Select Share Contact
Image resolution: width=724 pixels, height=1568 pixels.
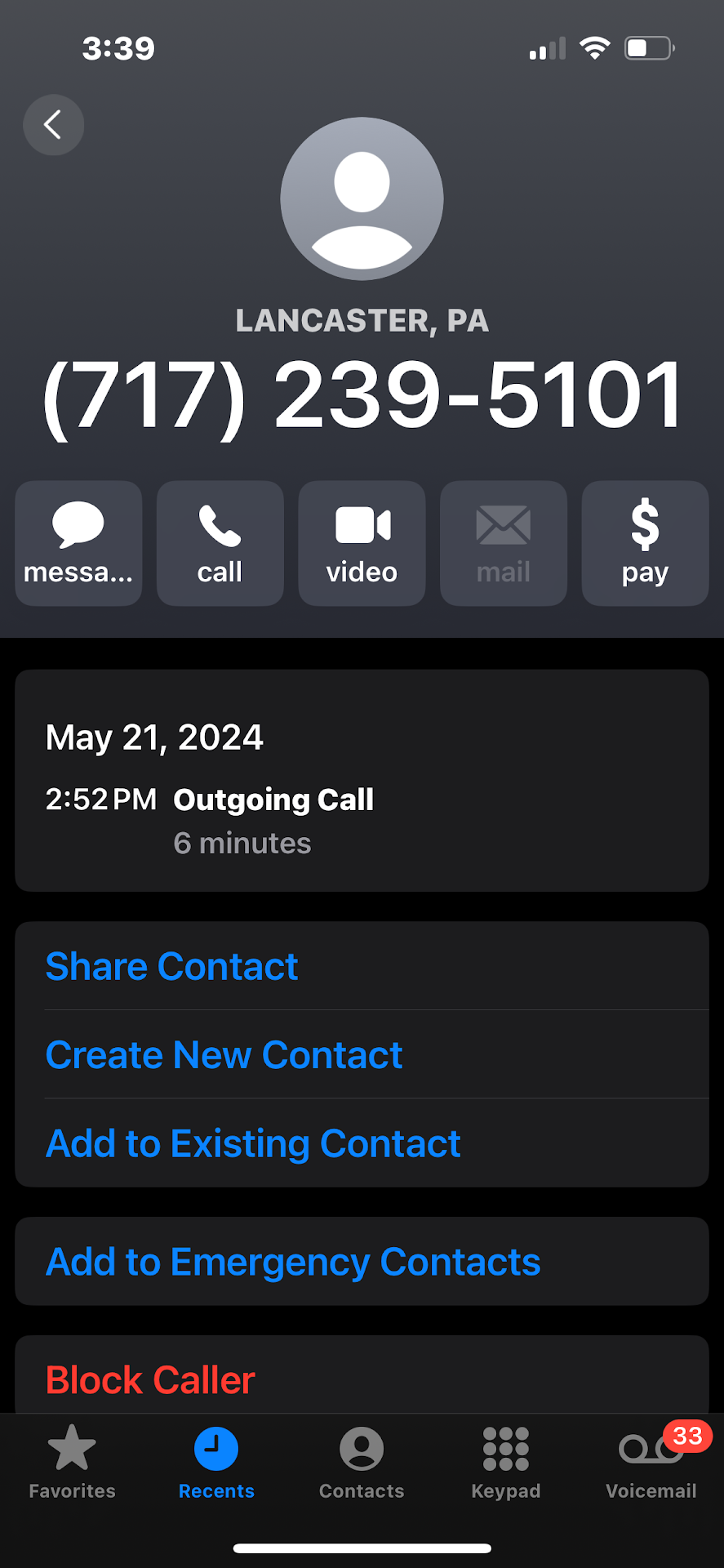[171, 967]
